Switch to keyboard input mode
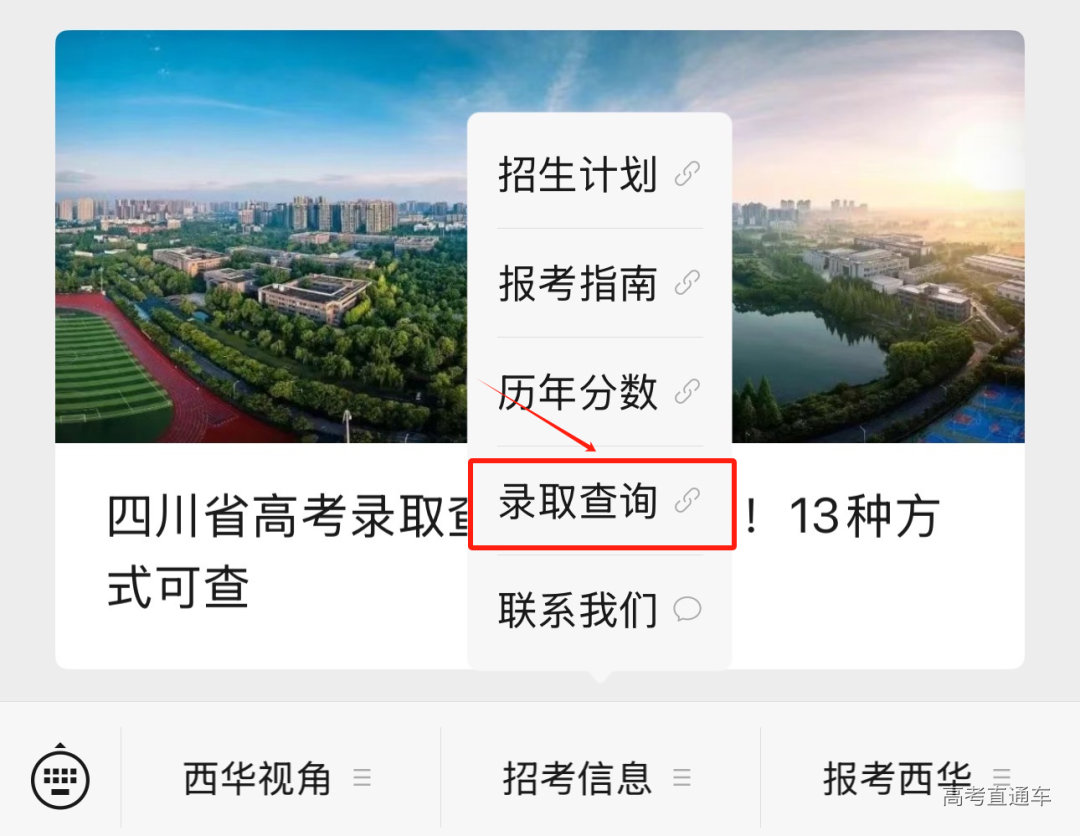 60,776
